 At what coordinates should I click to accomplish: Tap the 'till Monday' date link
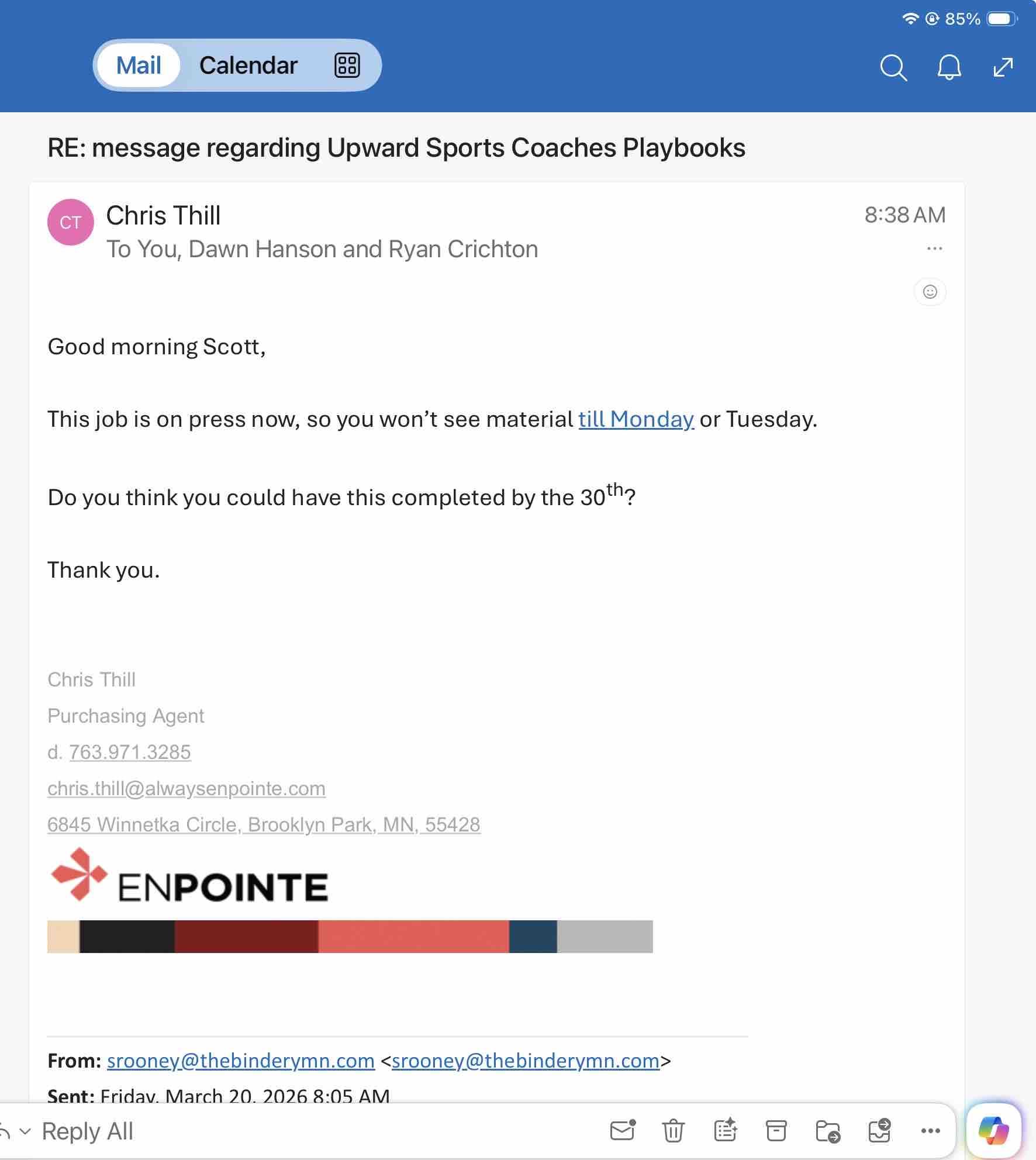tap(636, 419)
